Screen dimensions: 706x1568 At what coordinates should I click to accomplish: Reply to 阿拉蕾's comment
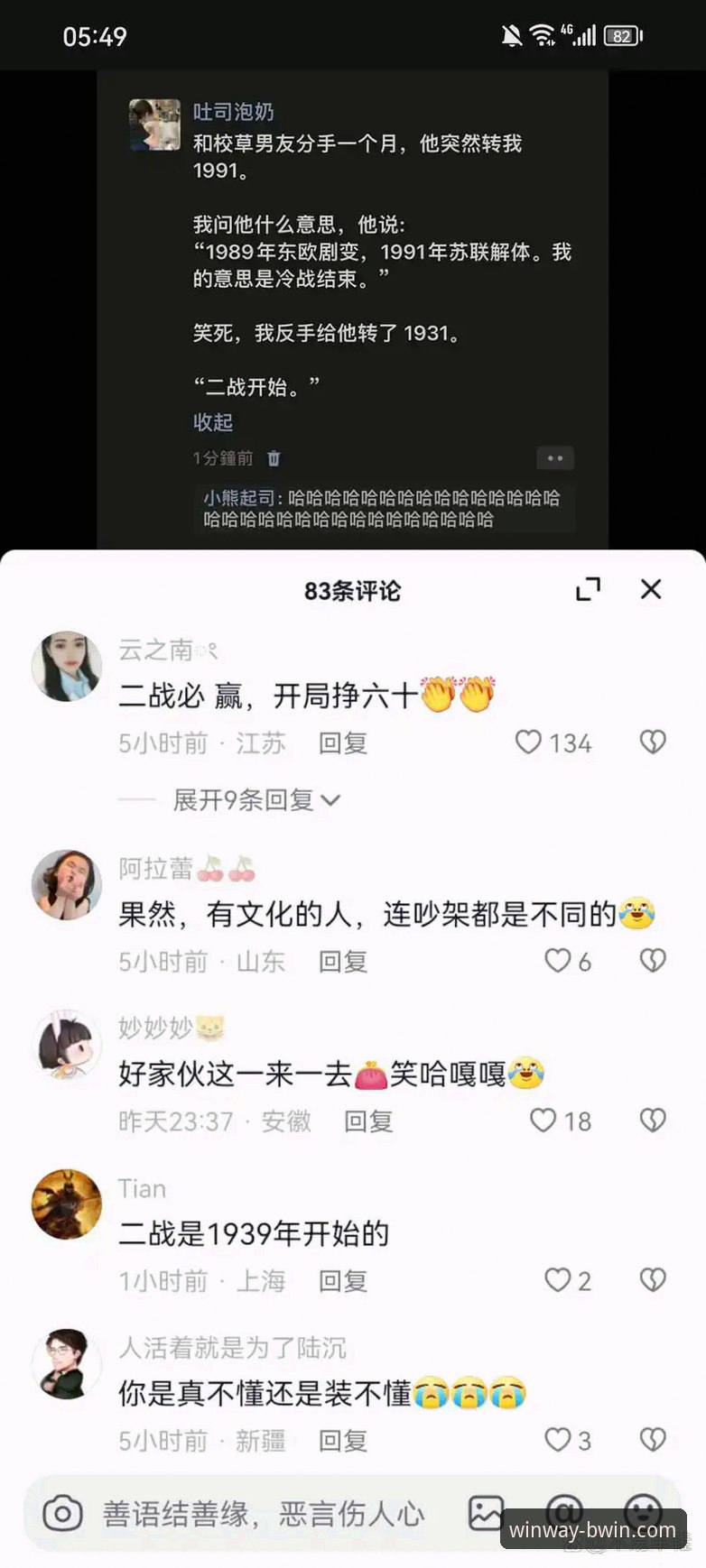point(342,961)
